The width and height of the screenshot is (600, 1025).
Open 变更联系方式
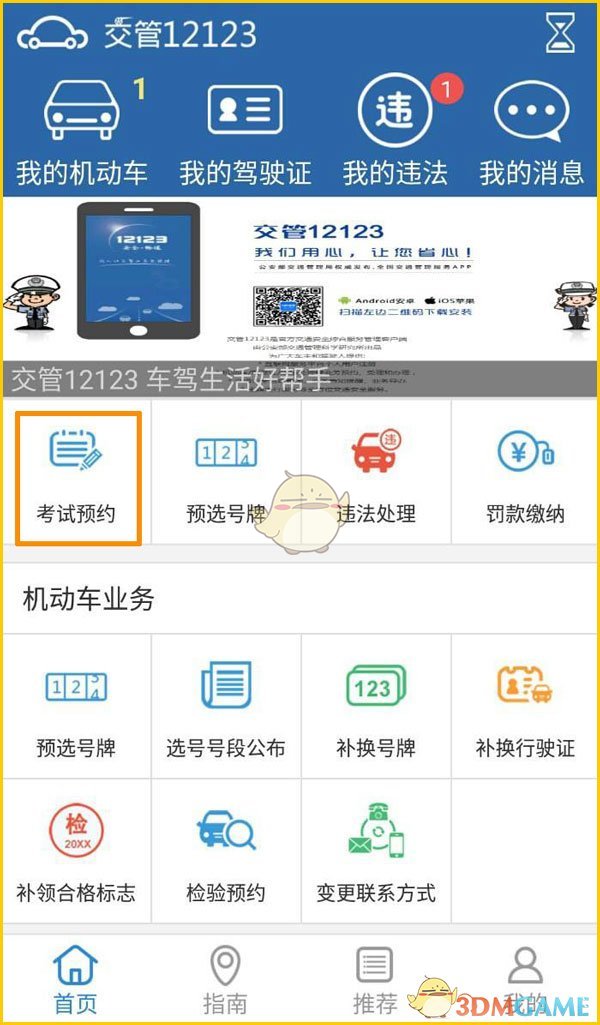376,852
